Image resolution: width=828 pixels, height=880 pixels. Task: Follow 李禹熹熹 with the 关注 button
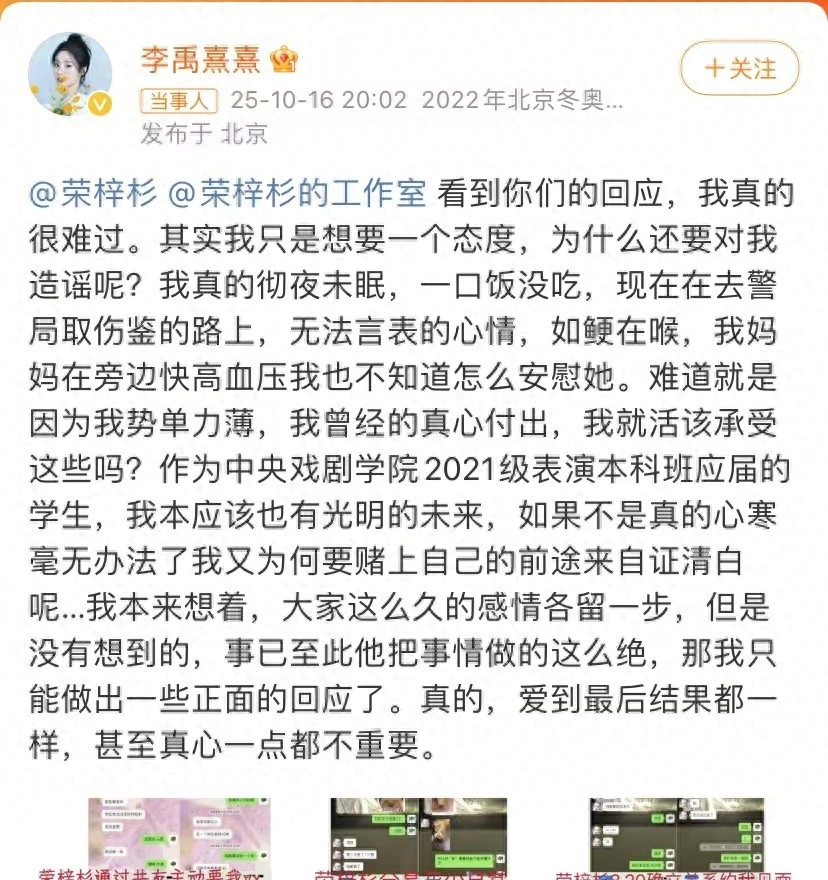741,69
